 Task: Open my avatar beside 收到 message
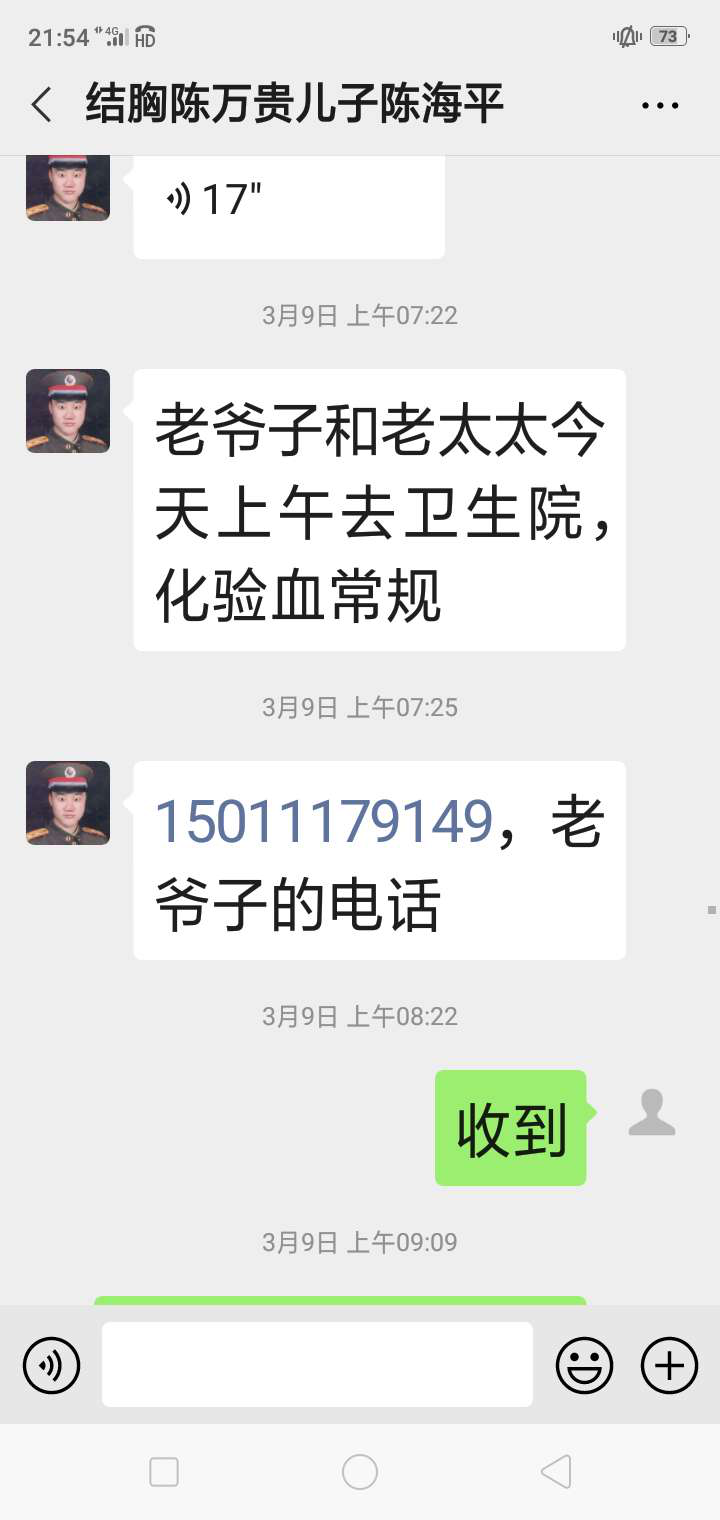click(x=652, y=1113)
